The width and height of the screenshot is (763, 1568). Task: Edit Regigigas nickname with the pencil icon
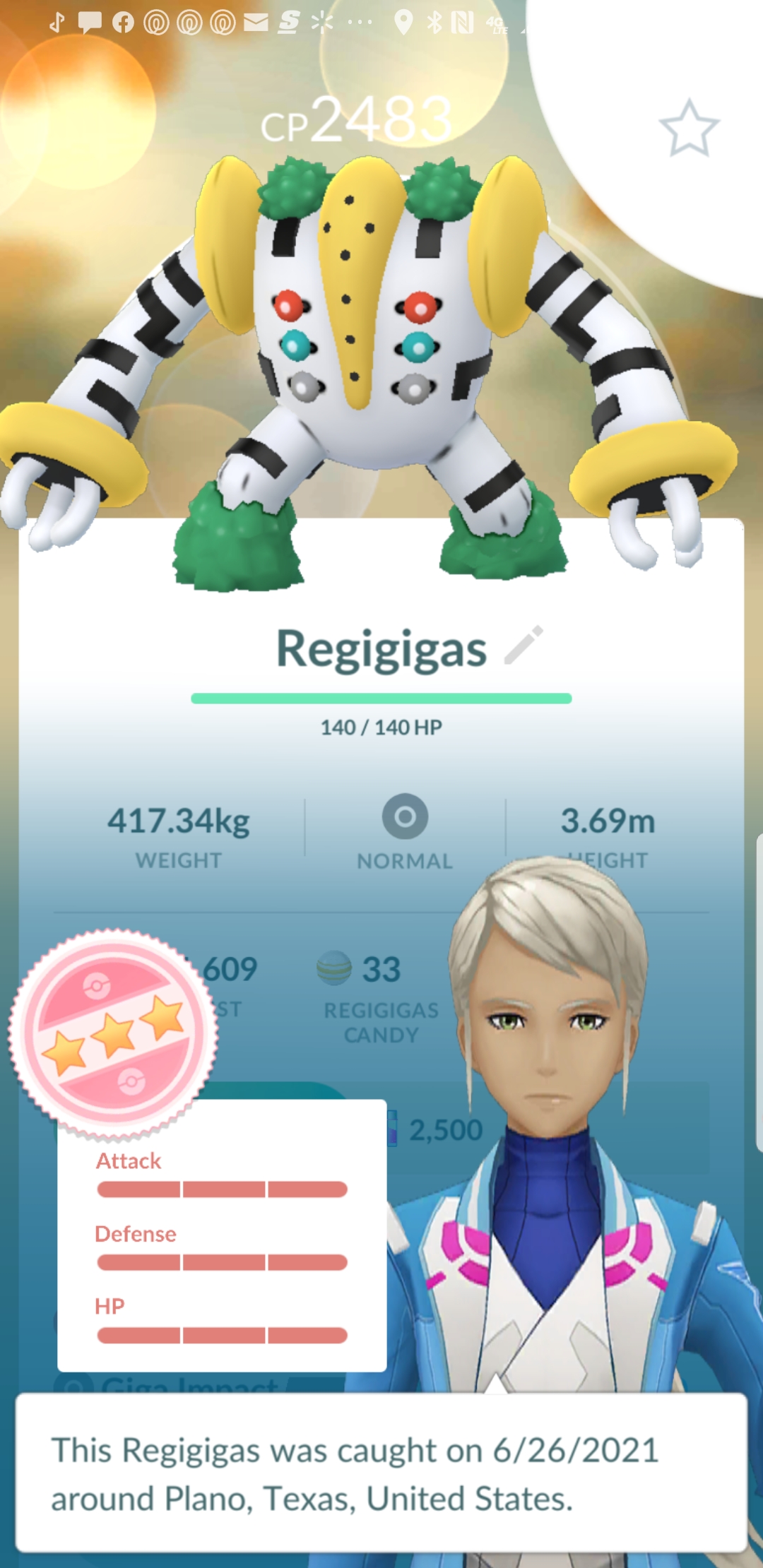(524, 646)
